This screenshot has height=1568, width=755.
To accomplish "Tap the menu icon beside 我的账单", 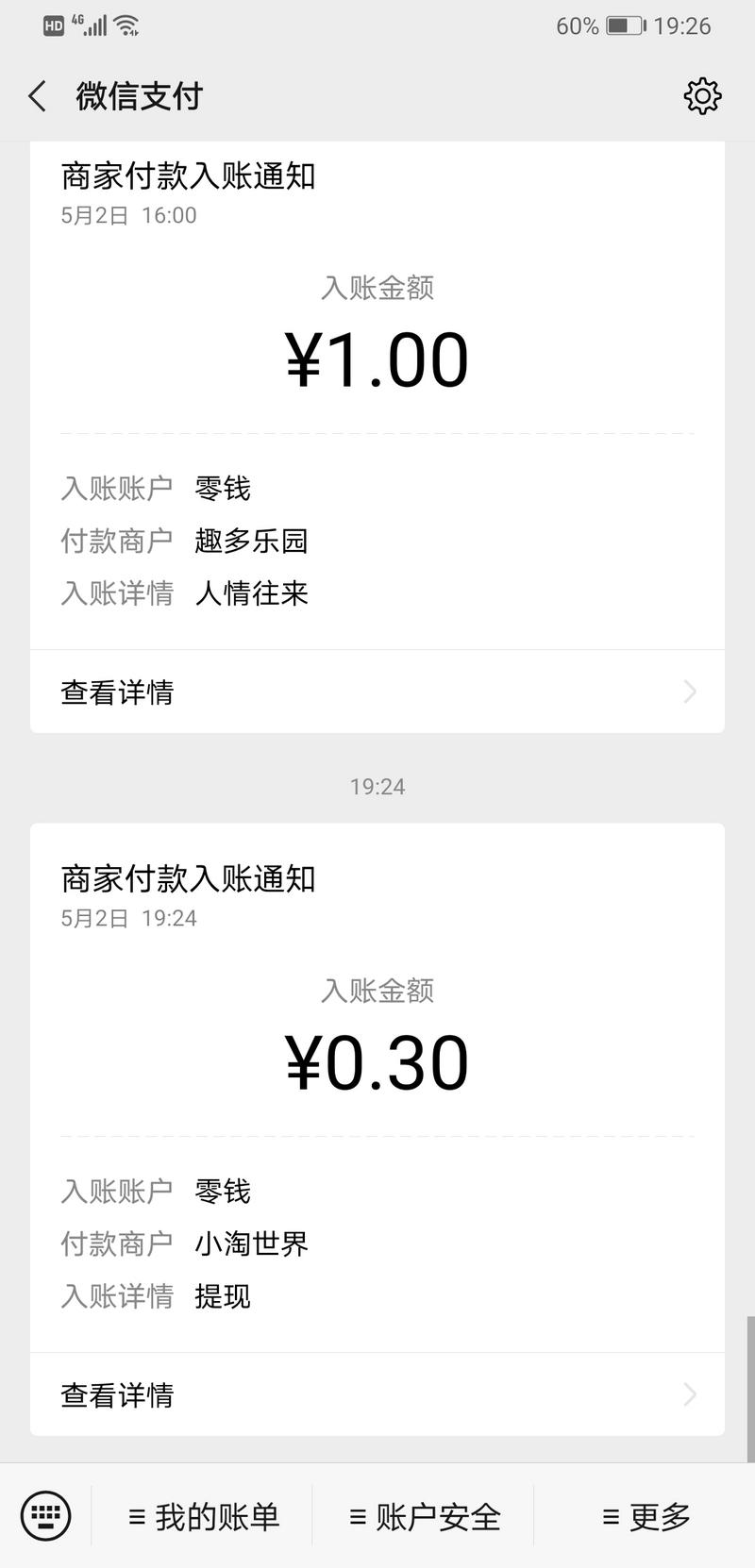I will tap(138, 1516).
